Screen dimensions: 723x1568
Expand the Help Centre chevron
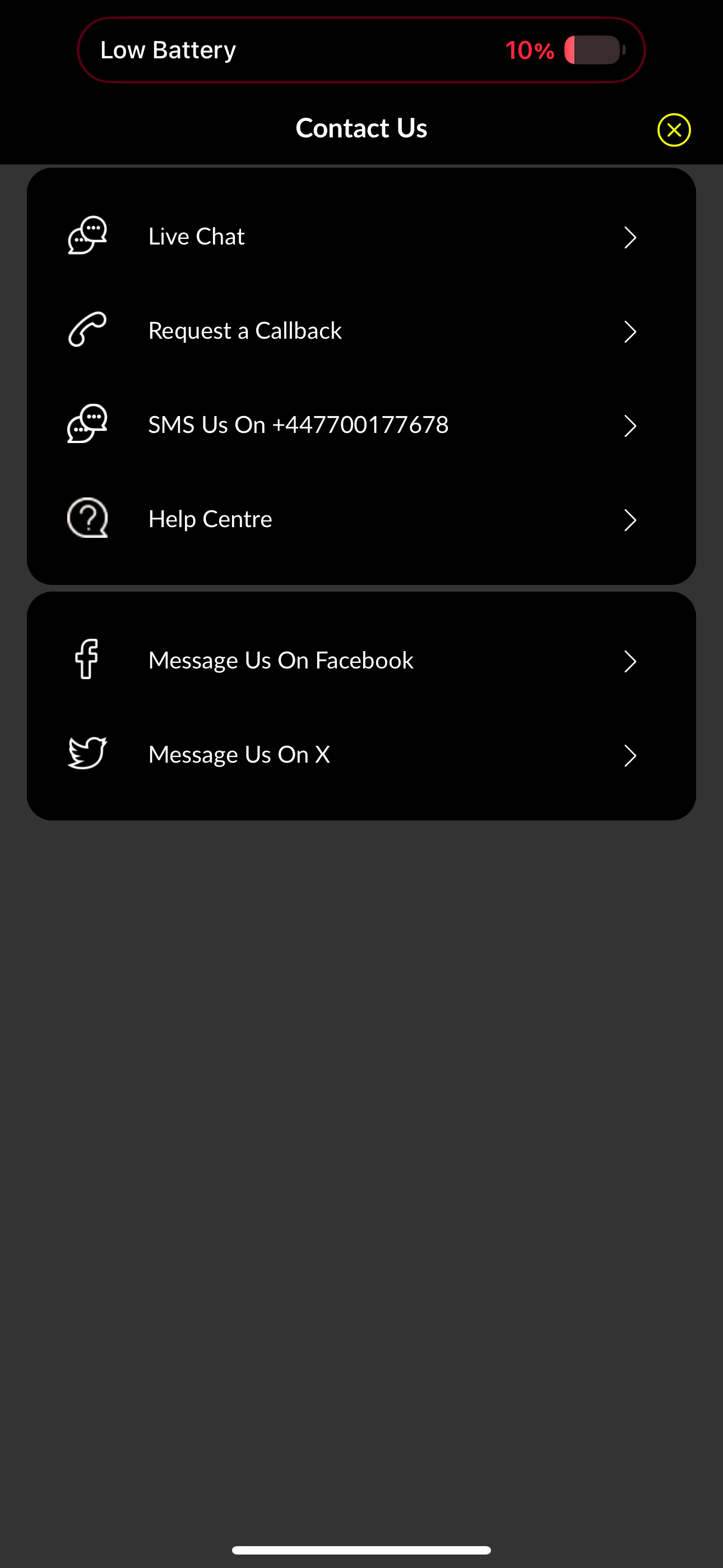[630, 520]
